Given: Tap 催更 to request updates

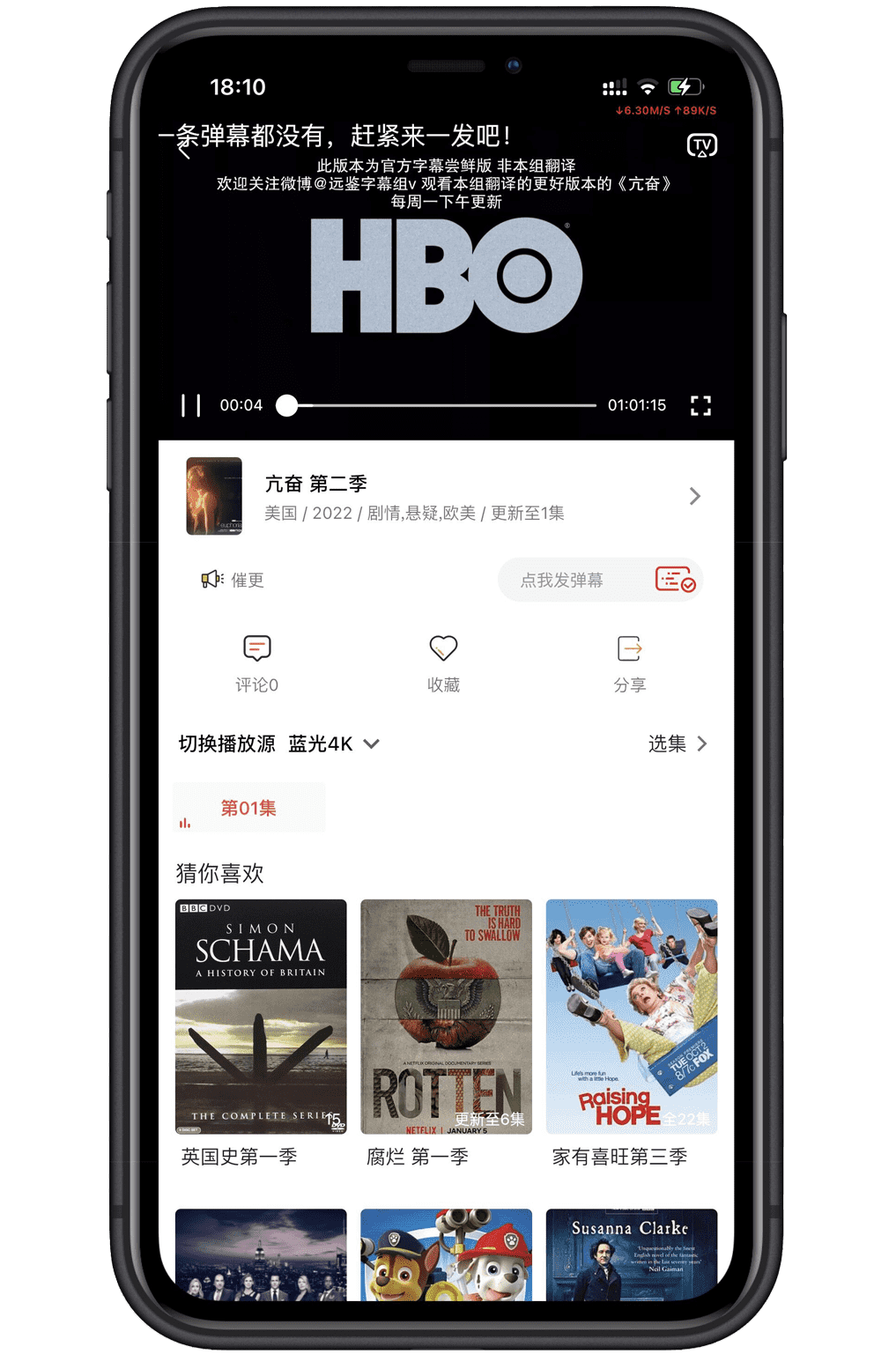Looking at the screenshot, I should click(233, 580).
